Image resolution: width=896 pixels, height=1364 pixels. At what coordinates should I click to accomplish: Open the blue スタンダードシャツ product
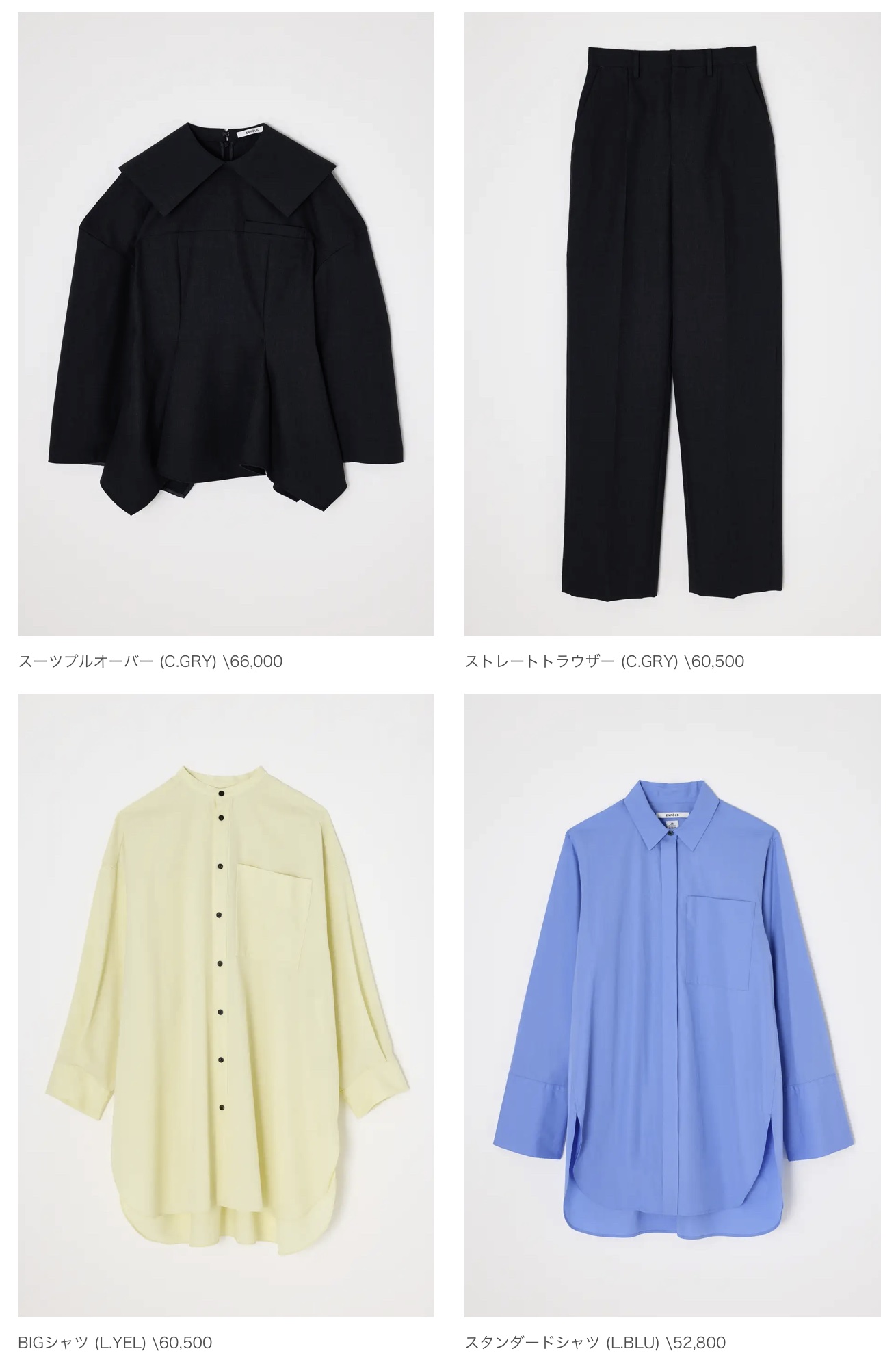672,1006
